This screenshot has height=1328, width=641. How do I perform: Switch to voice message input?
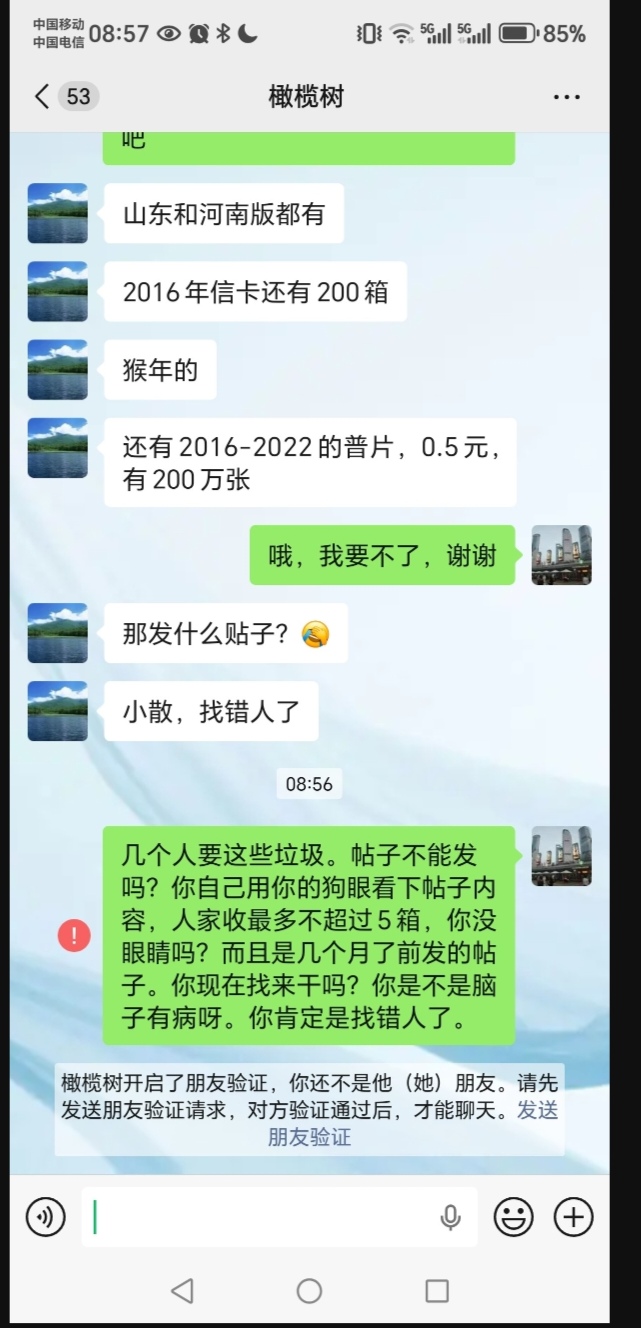coord(45,1217)
